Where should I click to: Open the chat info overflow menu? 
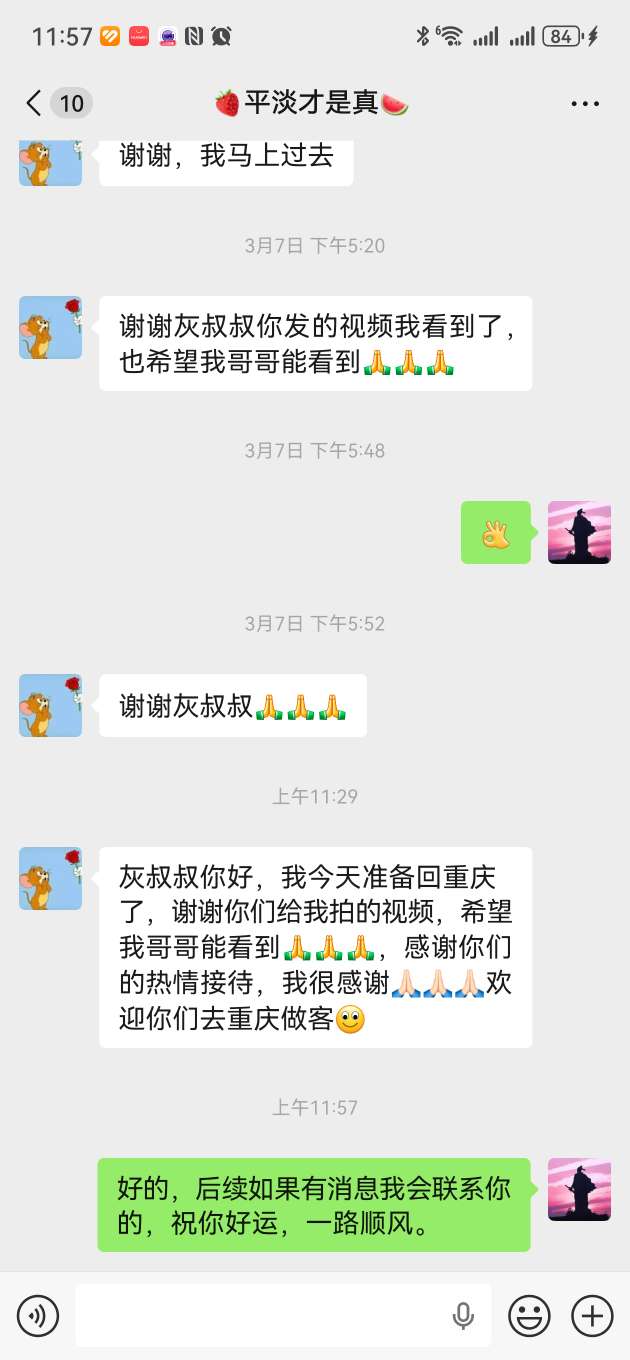pos(584,103)
